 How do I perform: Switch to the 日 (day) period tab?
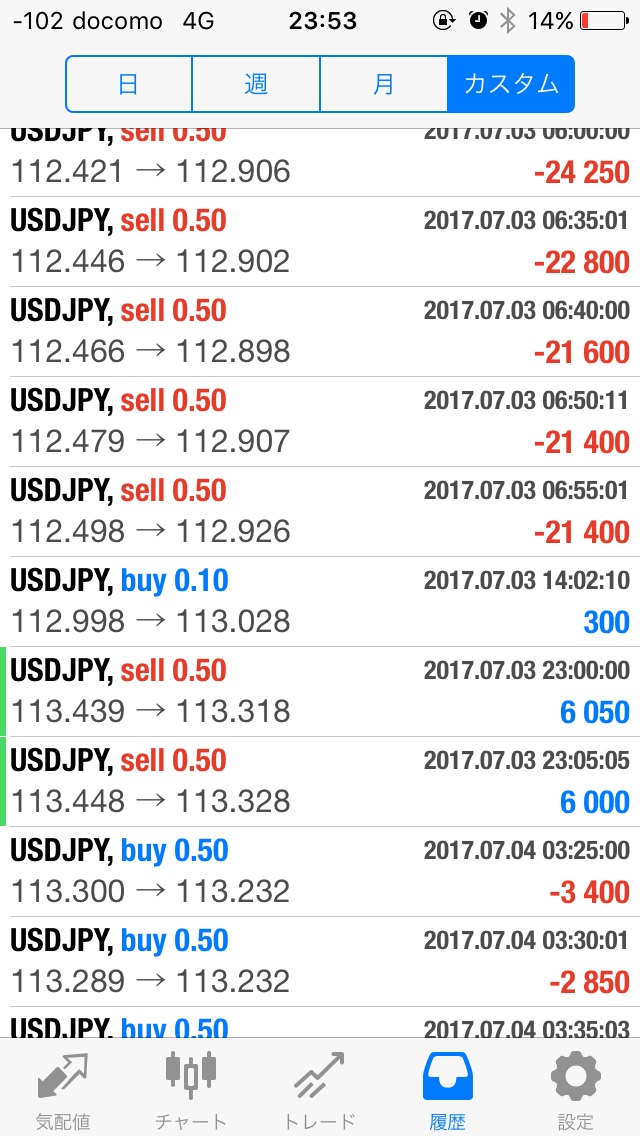pos(129,84)
